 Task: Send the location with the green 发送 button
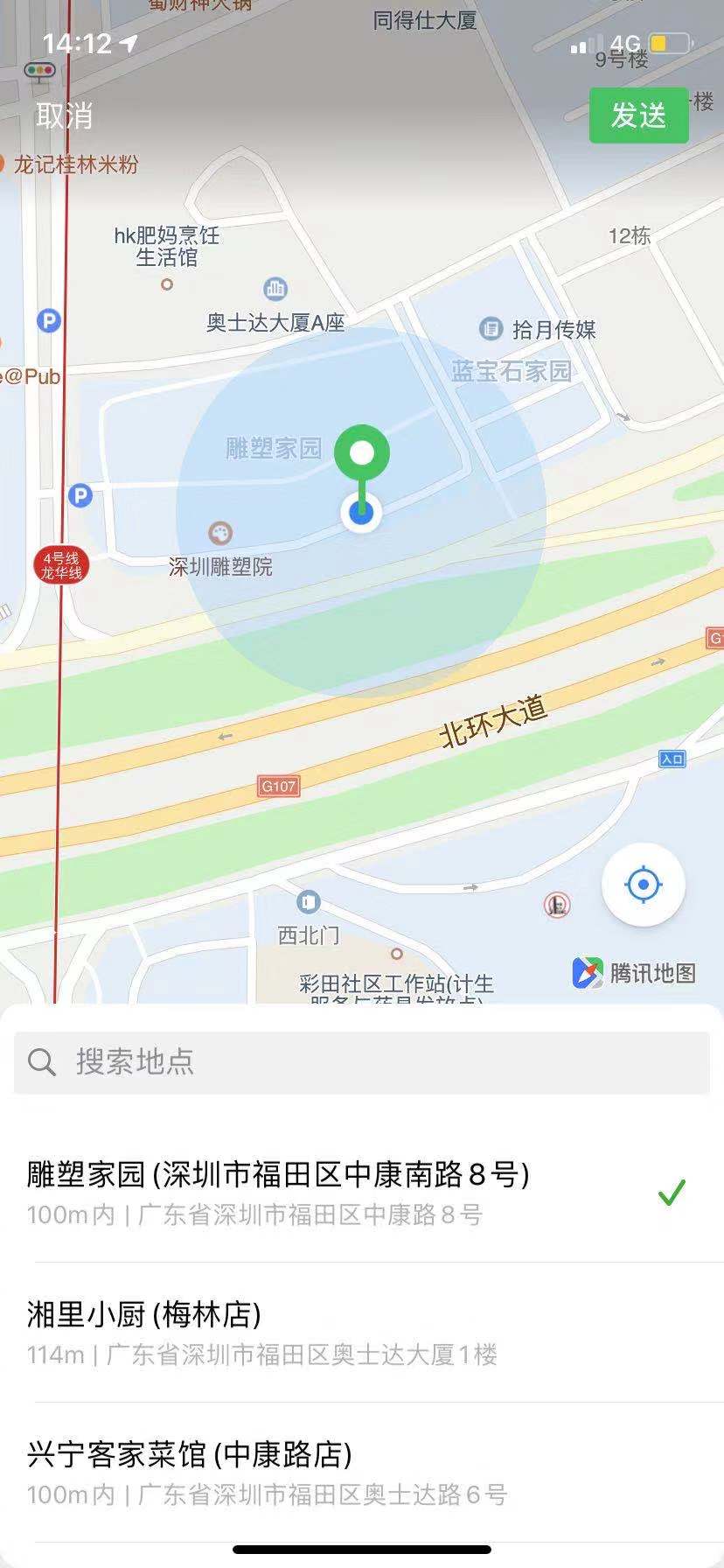pos(638,115)
